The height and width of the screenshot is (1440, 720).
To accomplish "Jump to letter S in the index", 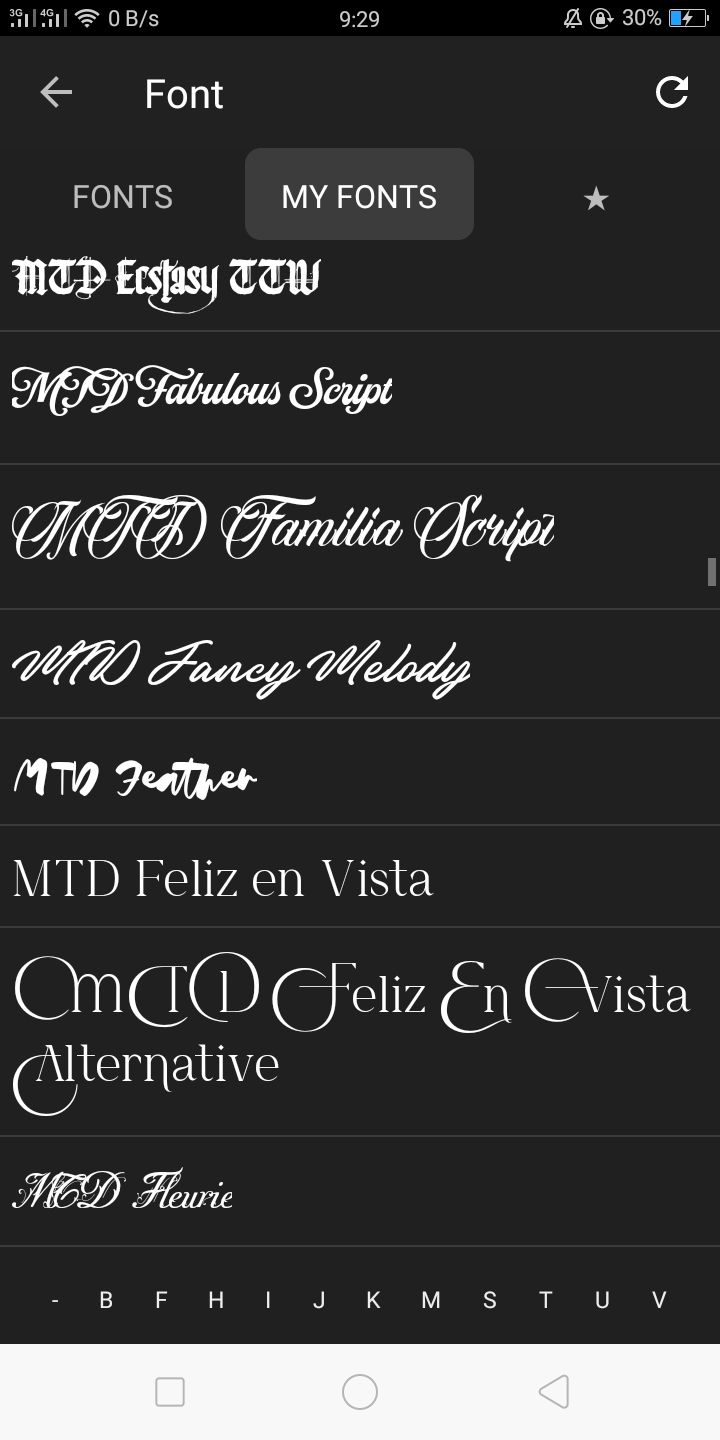I will 489,1300.
